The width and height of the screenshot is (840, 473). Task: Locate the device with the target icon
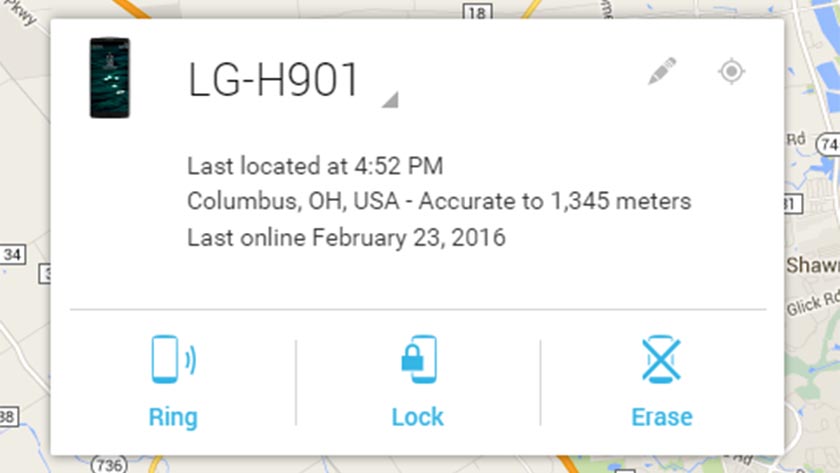(732, 72)
